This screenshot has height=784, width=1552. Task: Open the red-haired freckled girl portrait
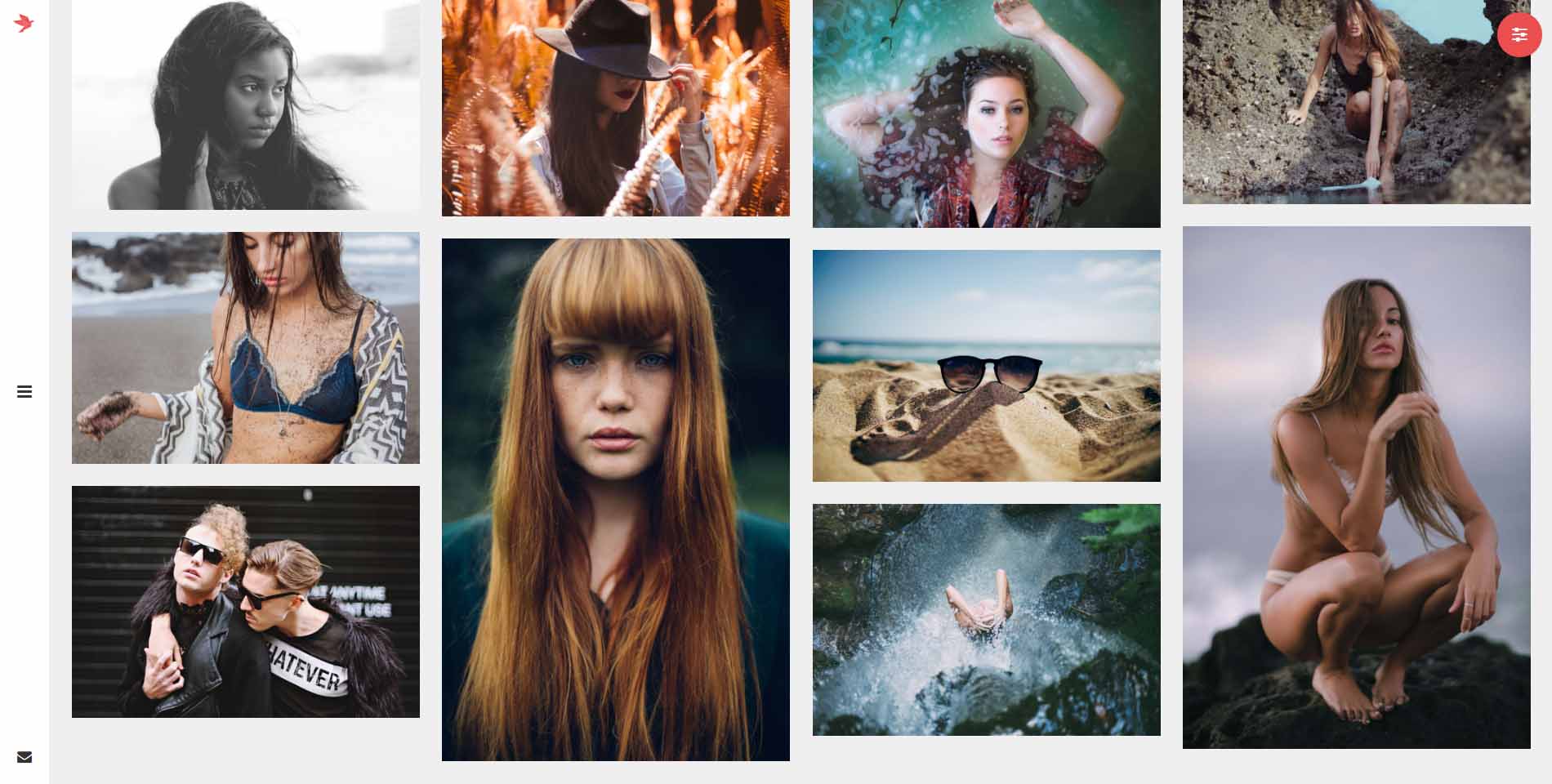coord(615,500)
